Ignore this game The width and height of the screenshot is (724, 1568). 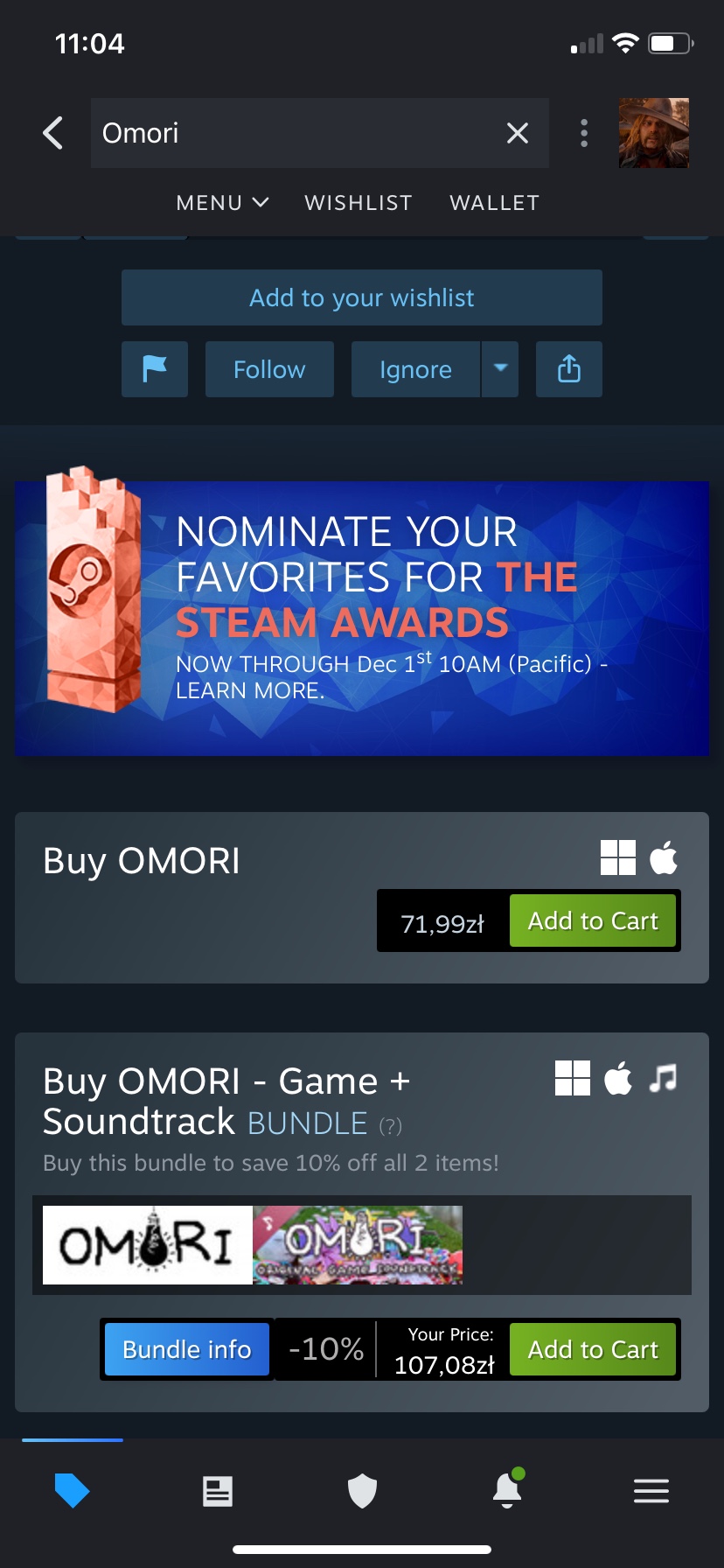pyautogui.click(x=415, y=369)
